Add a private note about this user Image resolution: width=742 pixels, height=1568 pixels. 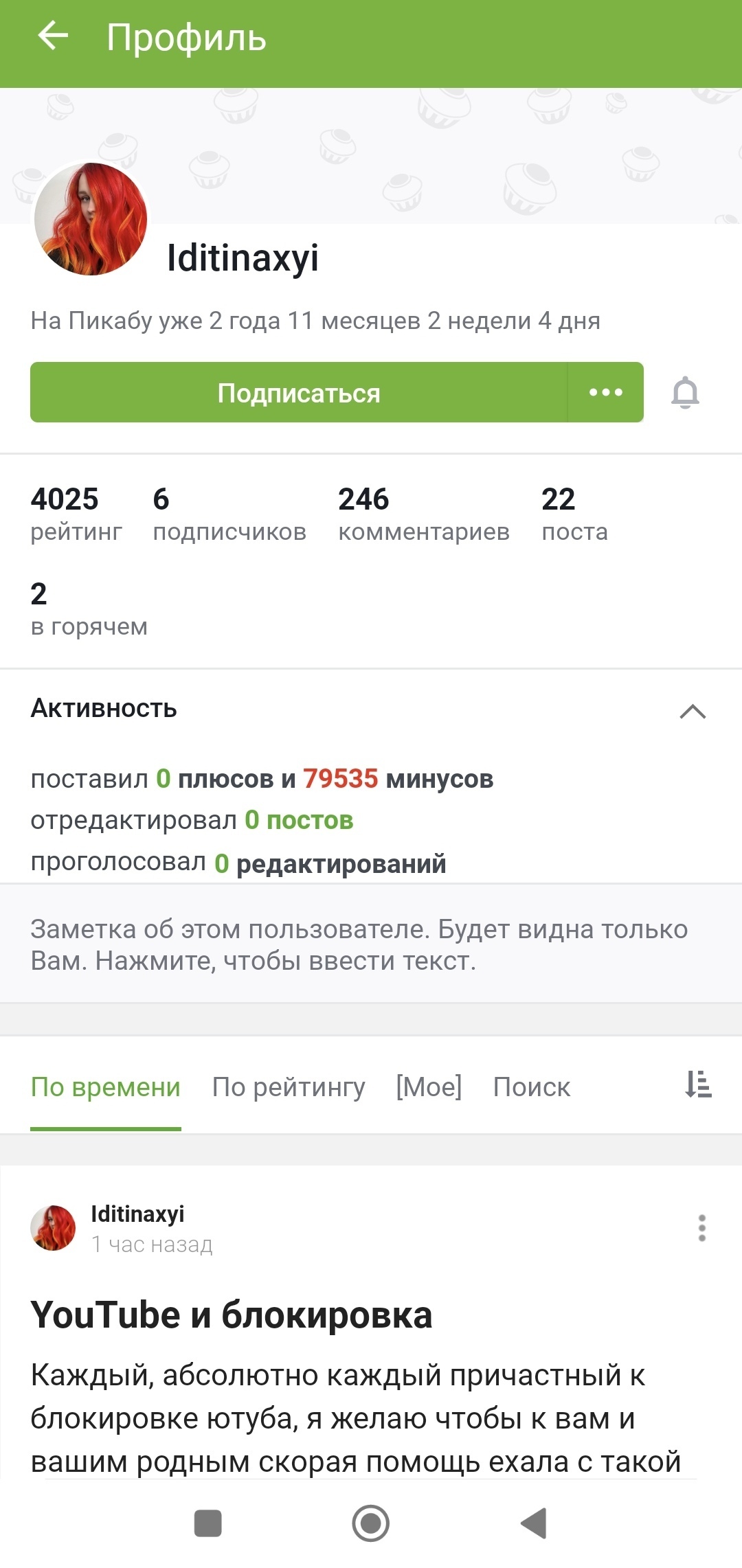point(359,944)
